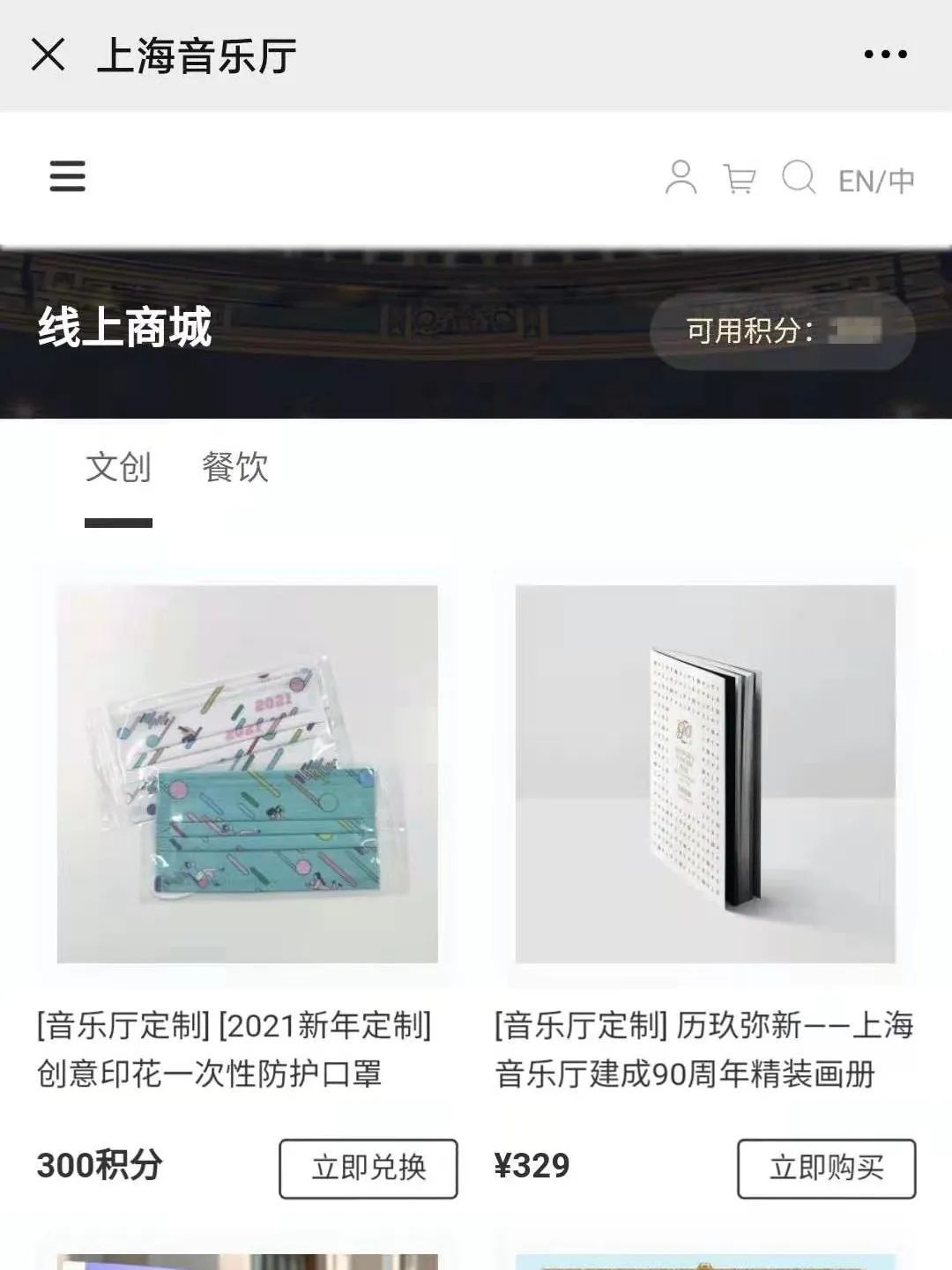
Task: Open the 创意印花防护口罩 product card
Action: pos(248,774)
